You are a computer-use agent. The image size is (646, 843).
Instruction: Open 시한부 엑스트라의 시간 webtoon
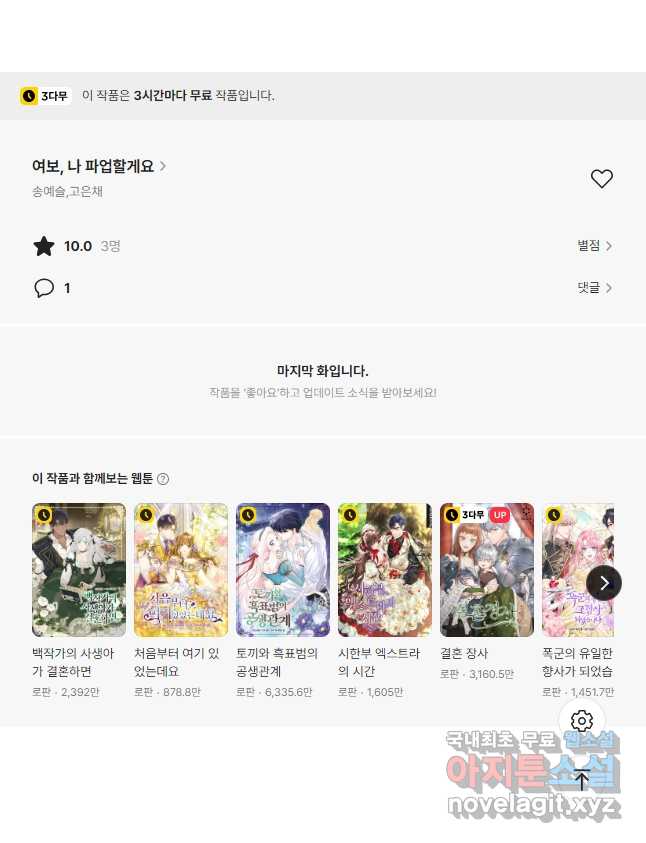point(385,570)
